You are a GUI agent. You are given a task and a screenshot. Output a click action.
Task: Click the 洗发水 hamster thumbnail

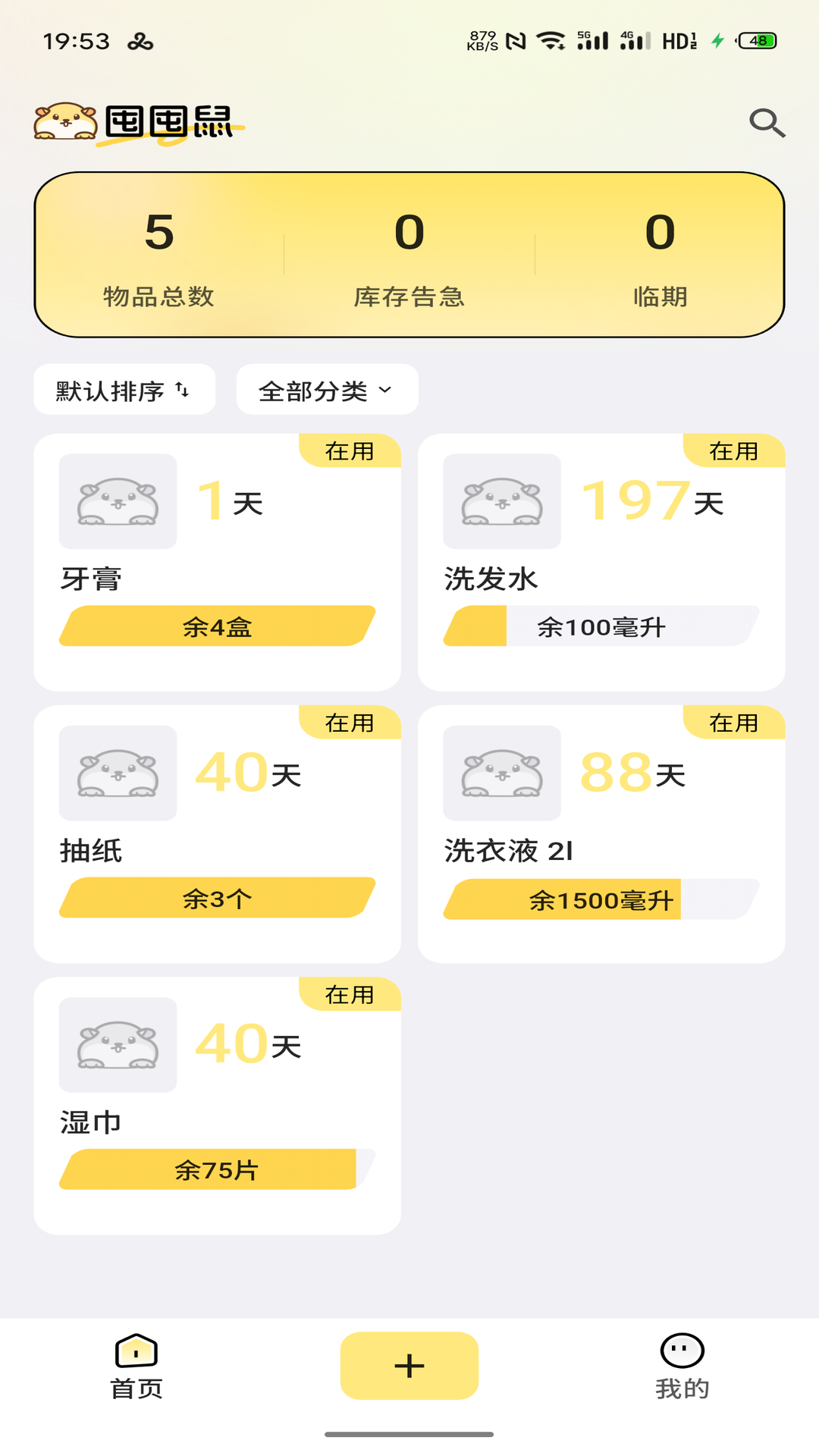pyautogui.click(x=501, y=502)
